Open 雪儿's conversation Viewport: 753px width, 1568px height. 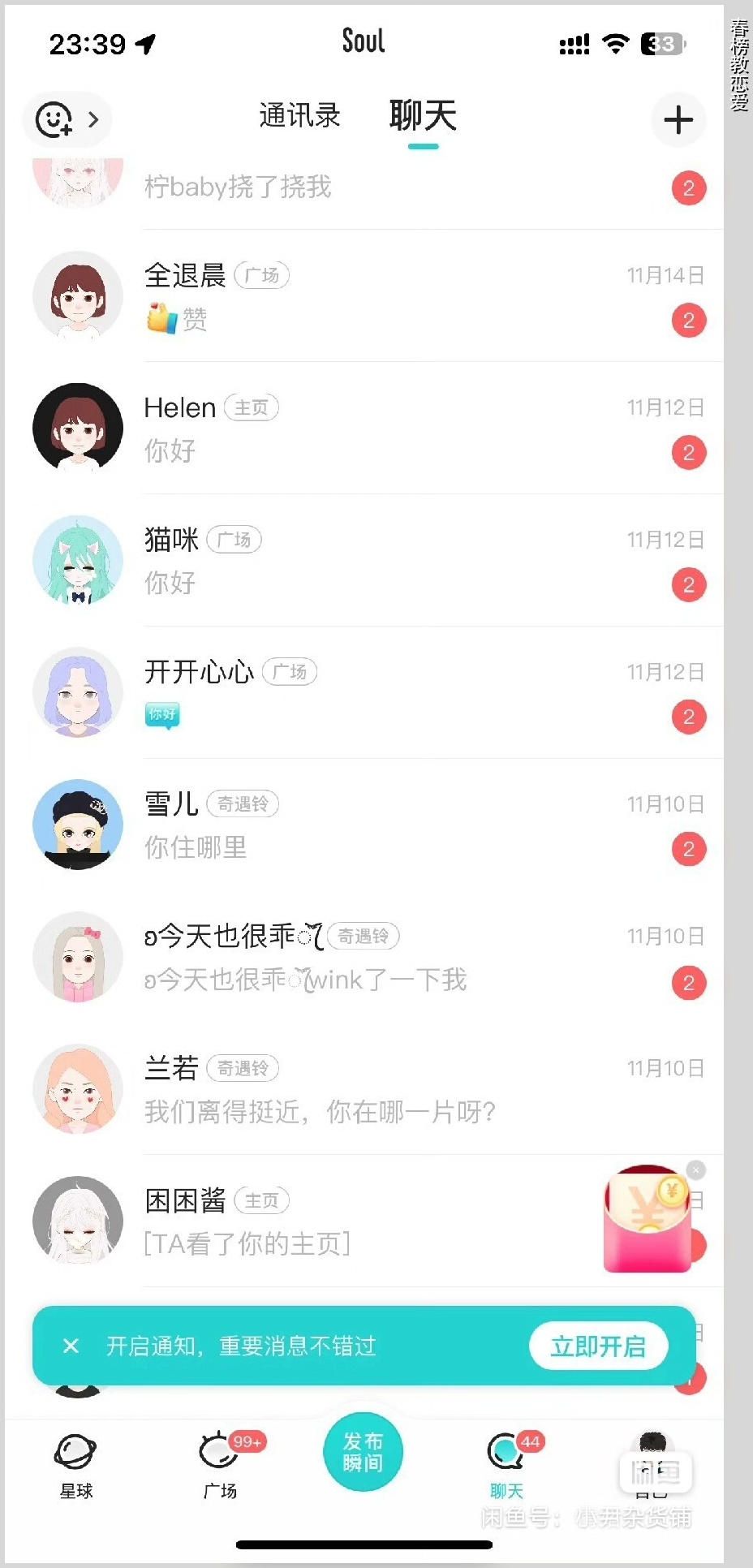pyautogui.click(x=365, y=825)
